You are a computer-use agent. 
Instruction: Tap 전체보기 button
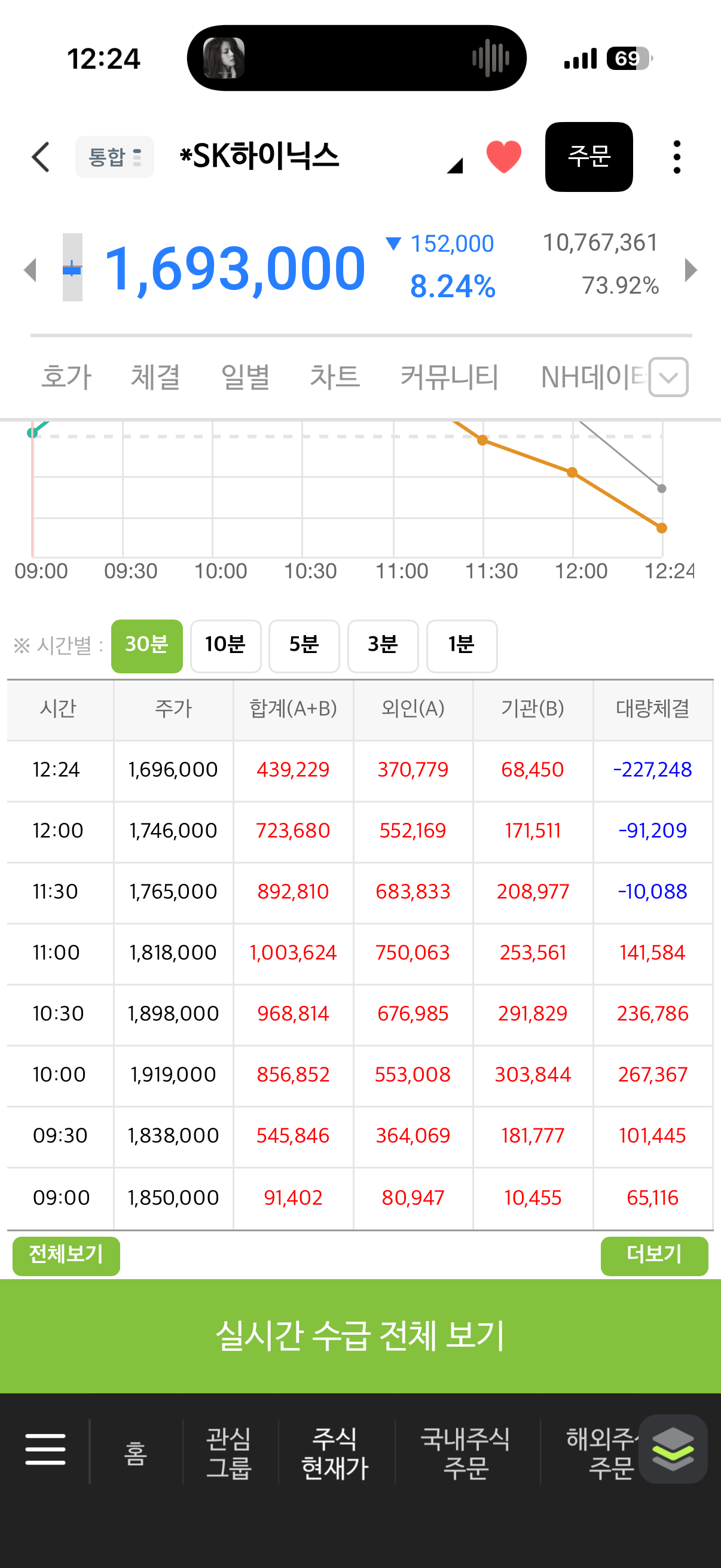pos(66,1256)
